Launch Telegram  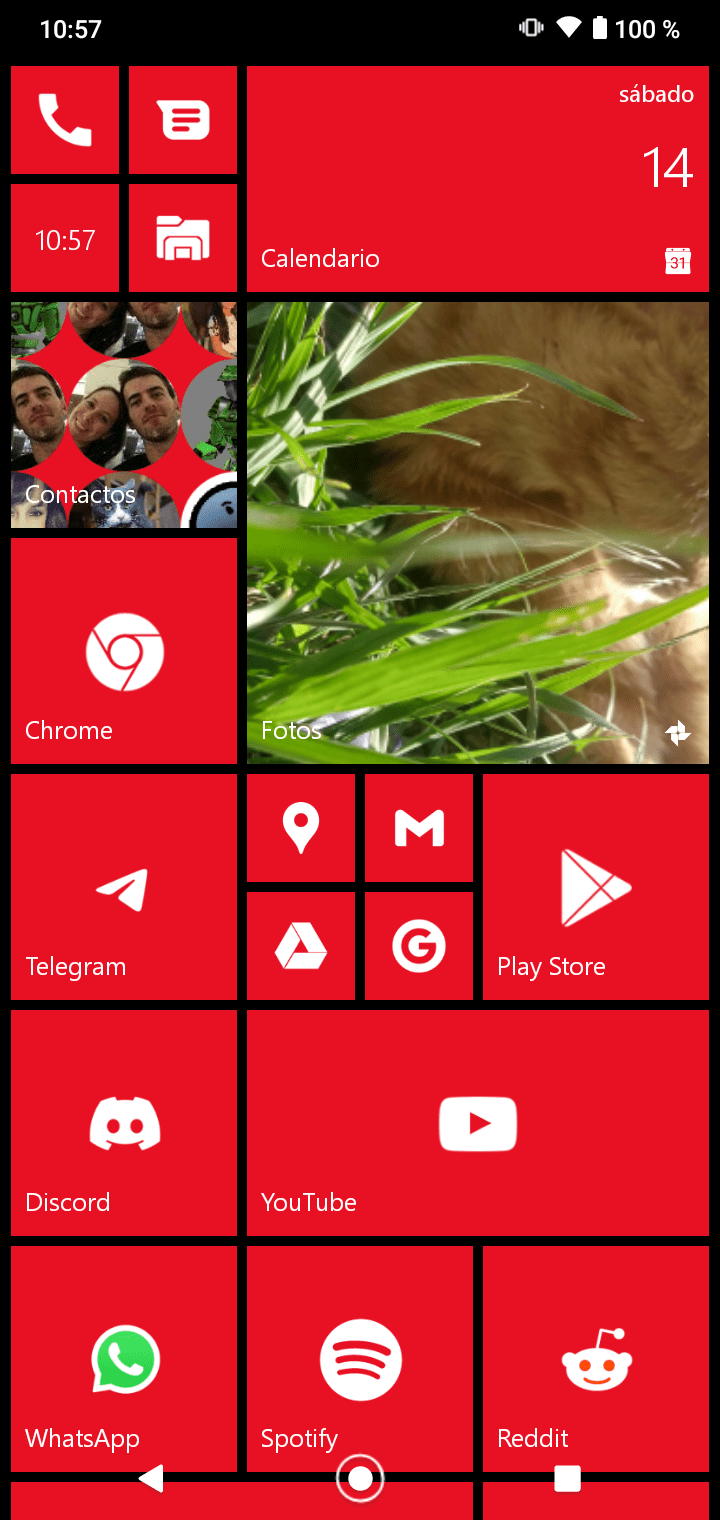(x=124, y=887)
